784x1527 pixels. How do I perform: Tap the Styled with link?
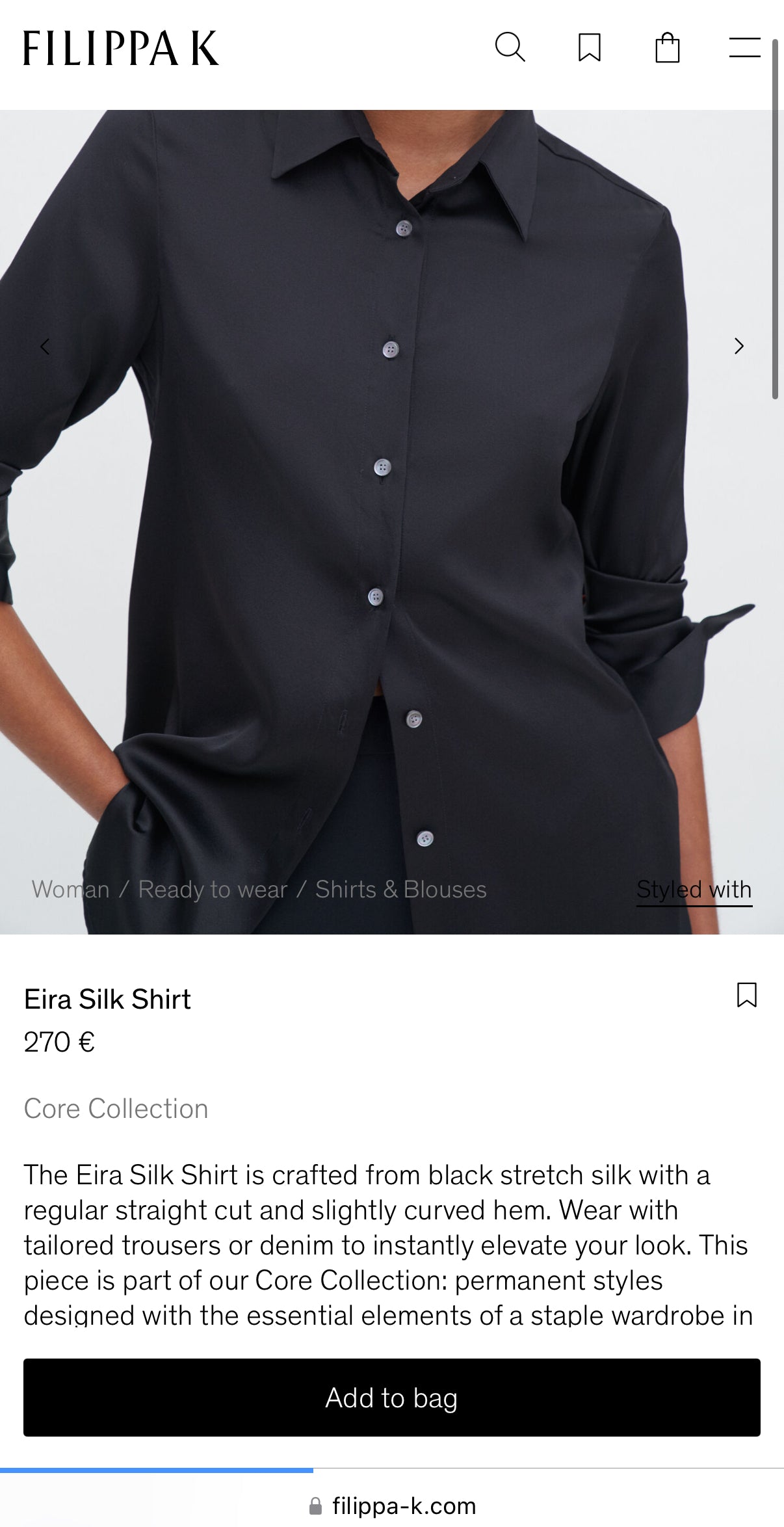click(x=694, y=890)
